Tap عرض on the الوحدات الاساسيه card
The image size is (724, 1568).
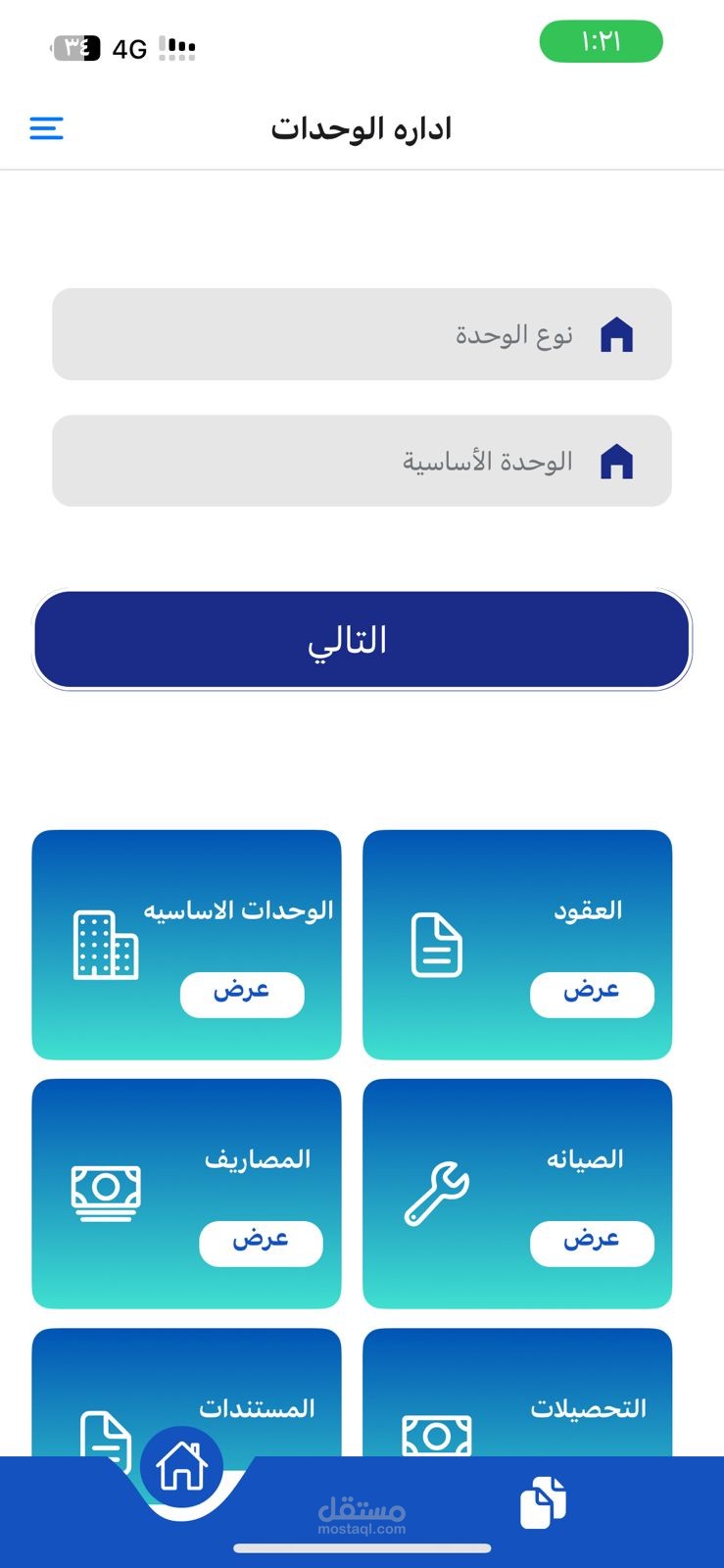click(x=242, y=995)
